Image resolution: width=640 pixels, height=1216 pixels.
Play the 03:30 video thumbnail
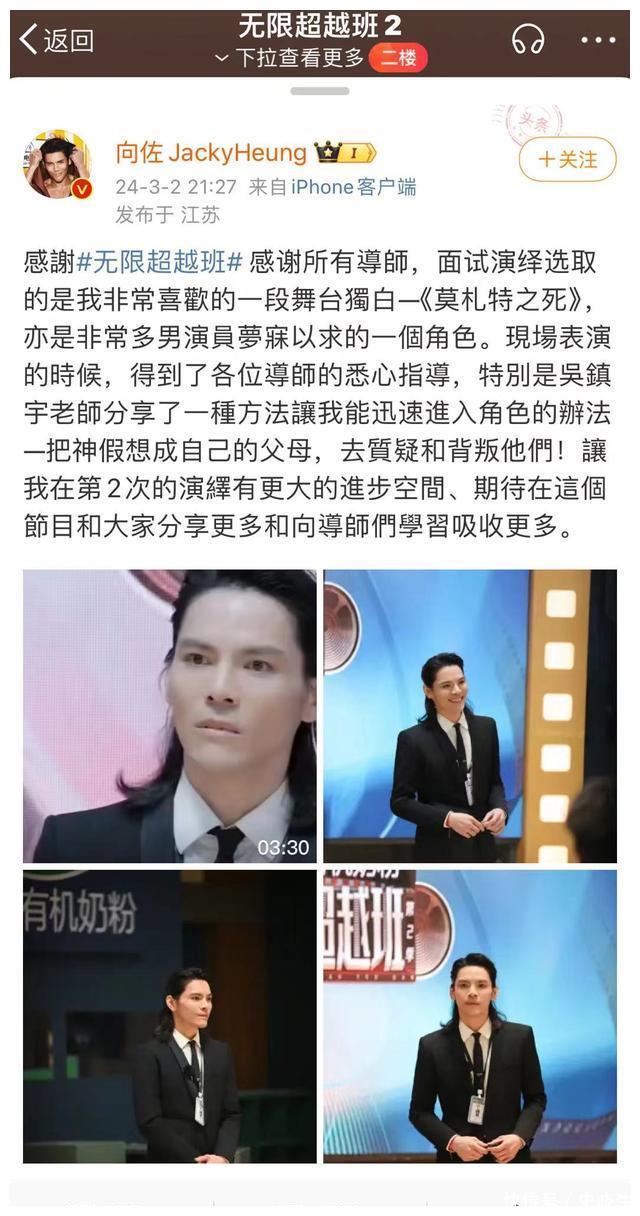(x=170, y=716)
